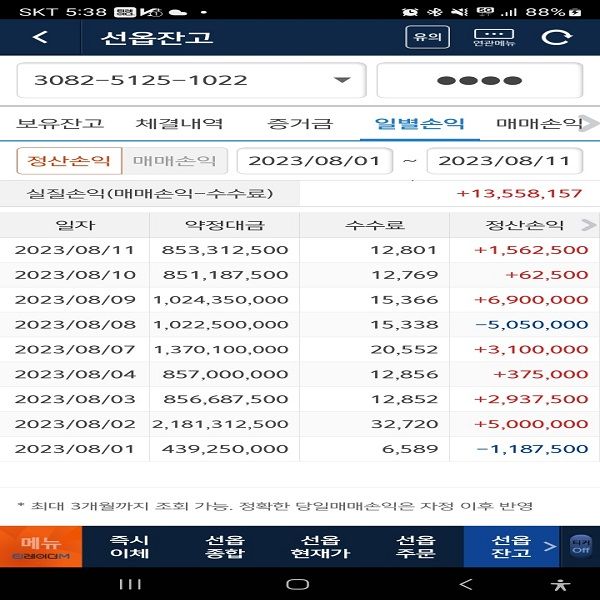The width and height of the screenshot is (600, 600).
Task: Tap the 유의 notice button
Action: coord(427,38)
